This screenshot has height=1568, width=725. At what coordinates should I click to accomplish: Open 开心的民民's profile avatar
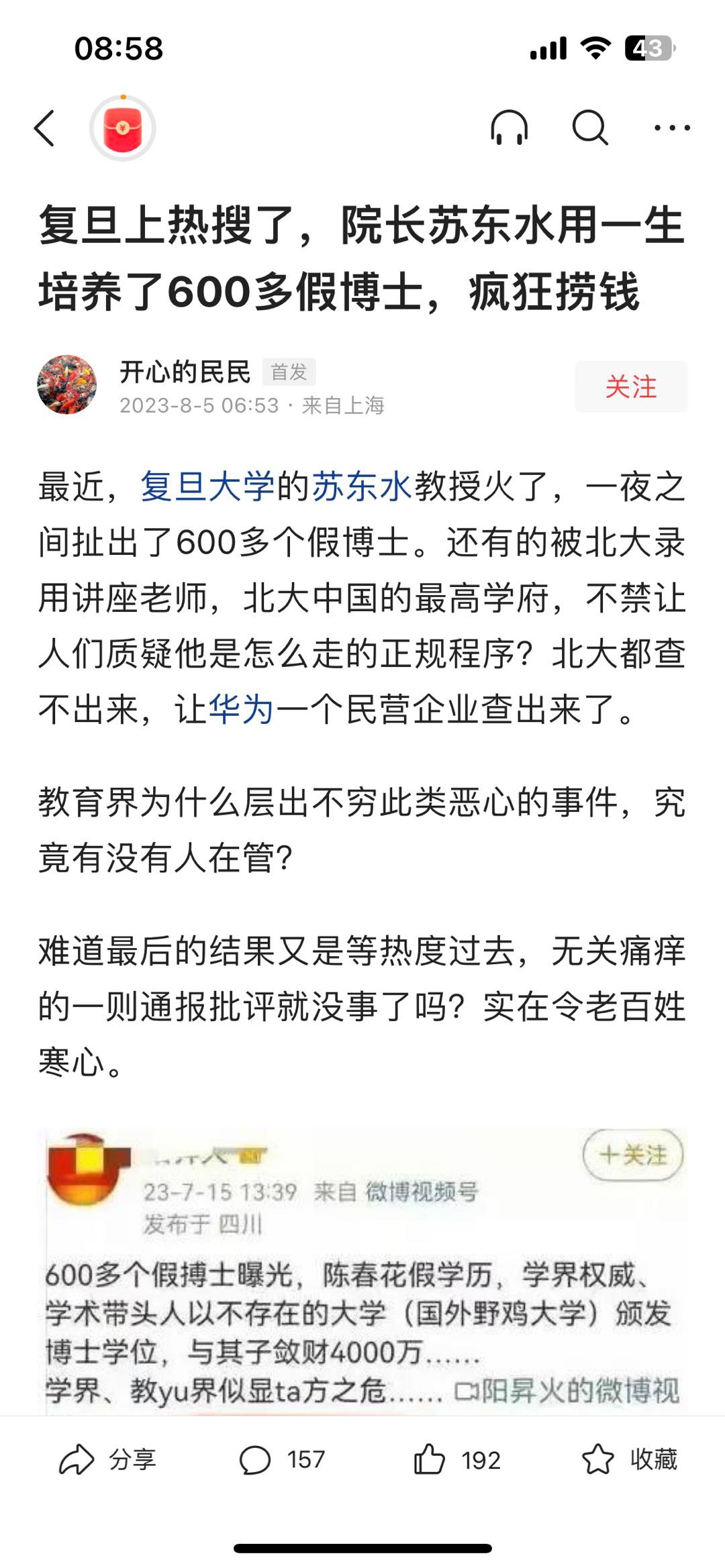click(66, 384)
